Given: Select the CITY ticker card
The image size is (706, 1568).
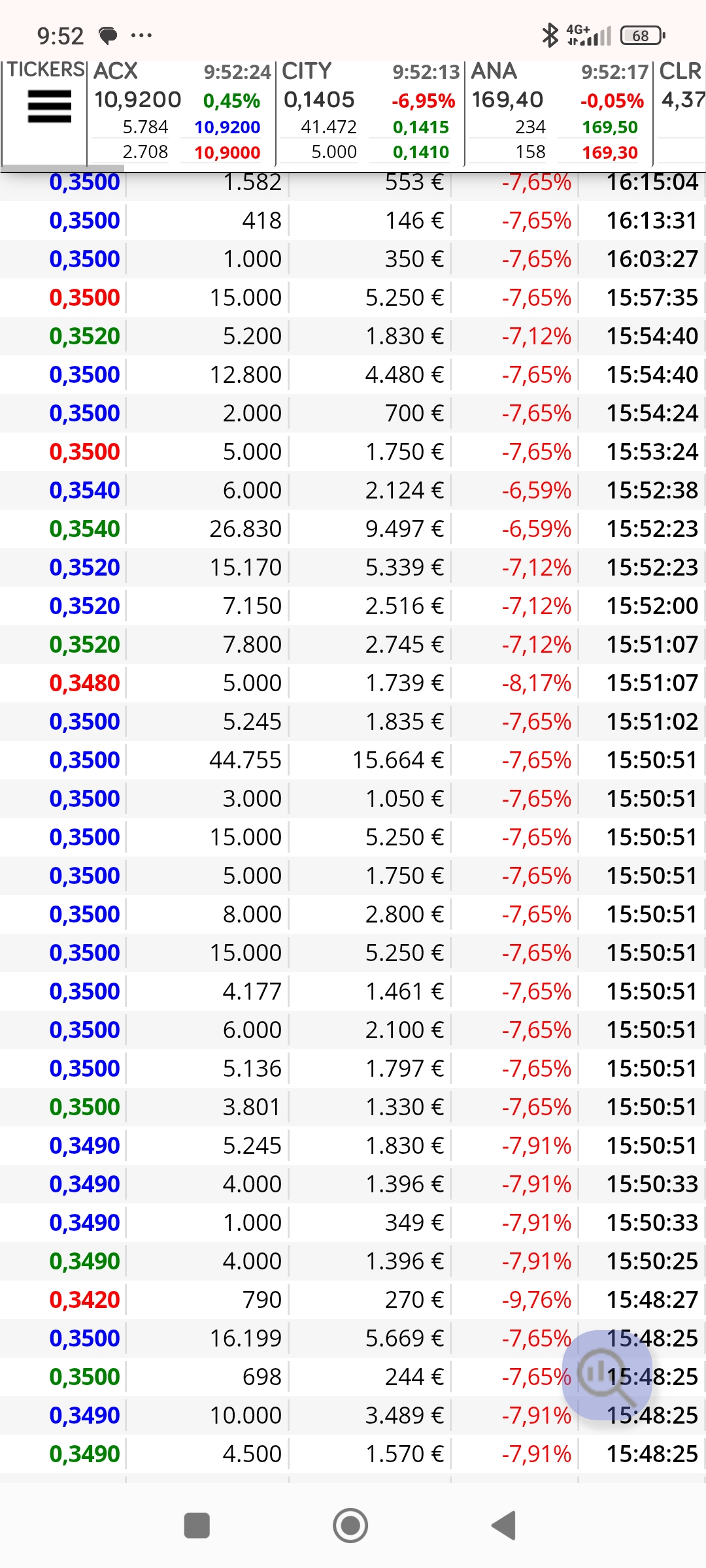Looking at the screenshot, I should coord(370,112).
